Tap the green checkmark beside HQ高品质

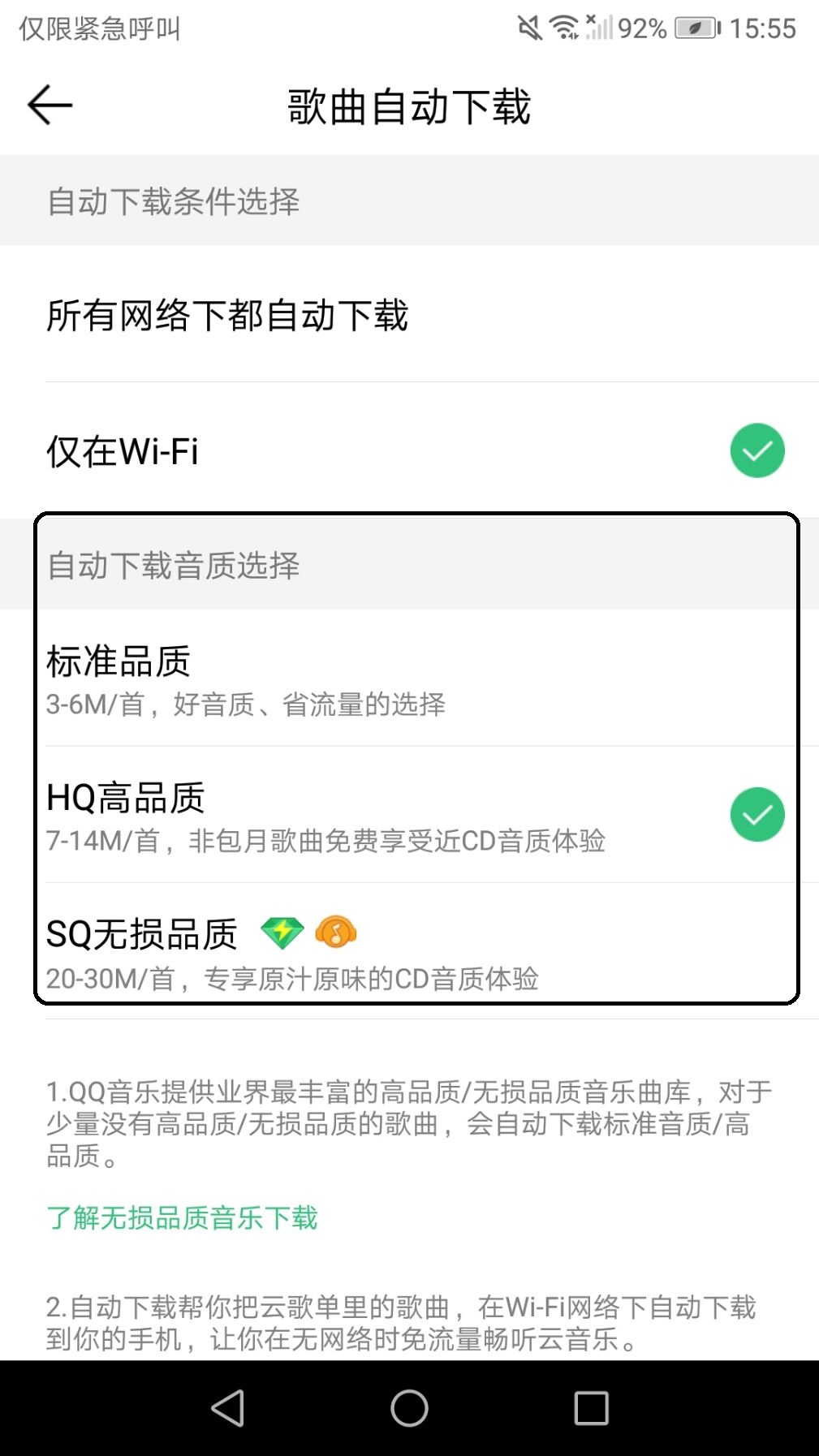coord(756,813)
